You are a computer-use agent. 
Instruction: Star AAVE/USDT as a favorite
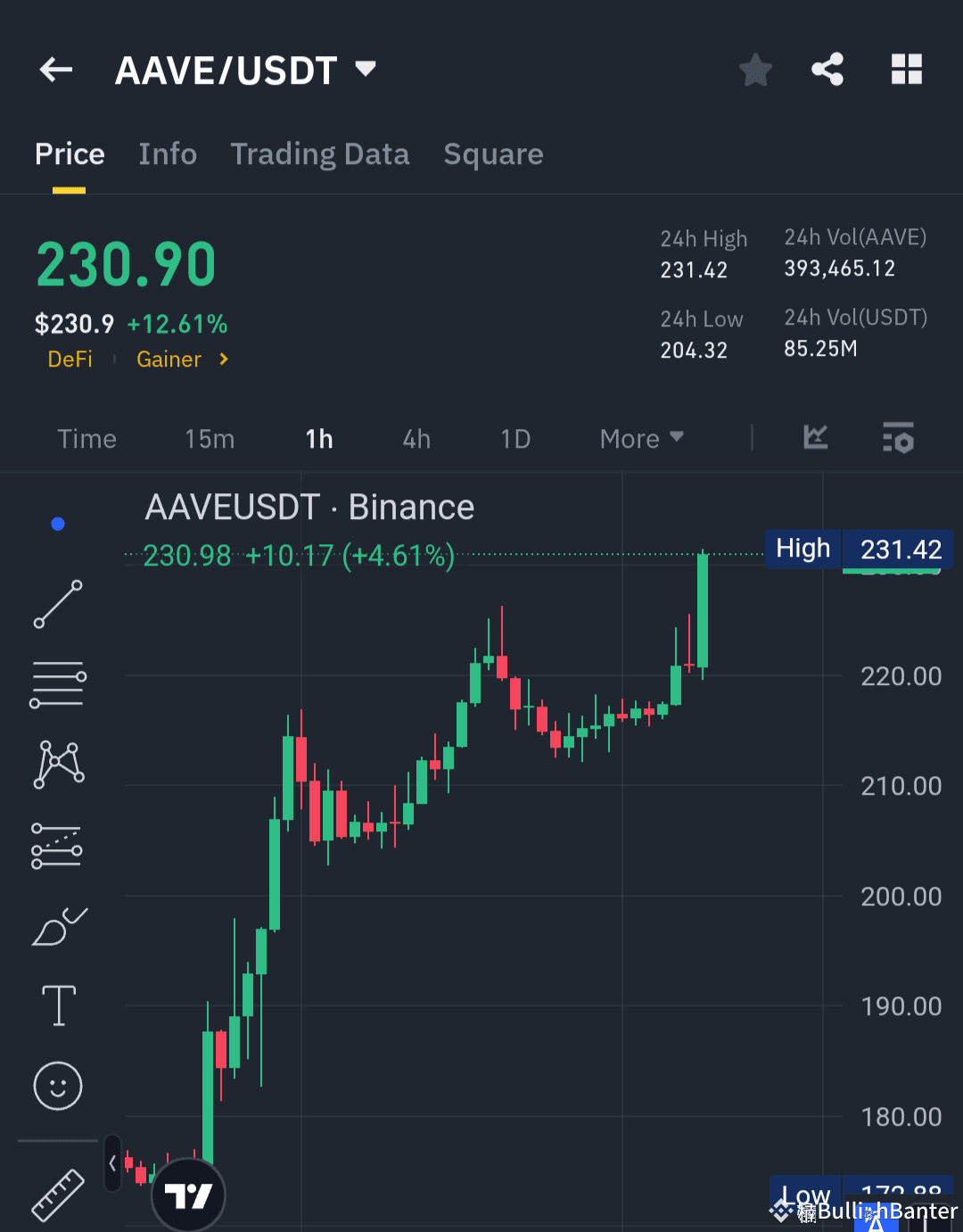tap(755, 69)
